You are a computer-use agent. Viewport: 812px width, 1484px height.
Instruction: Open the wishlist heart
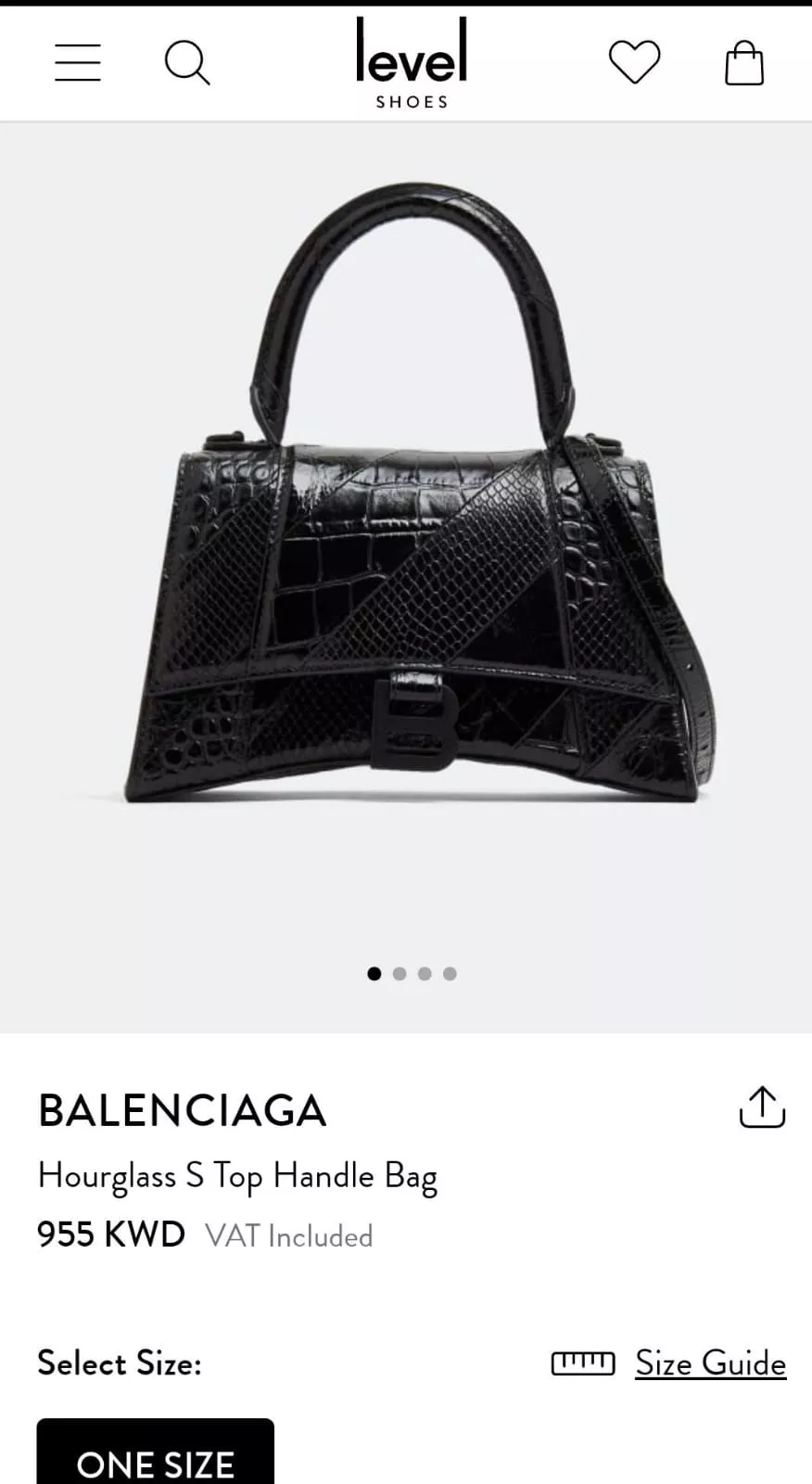[634, 63]
